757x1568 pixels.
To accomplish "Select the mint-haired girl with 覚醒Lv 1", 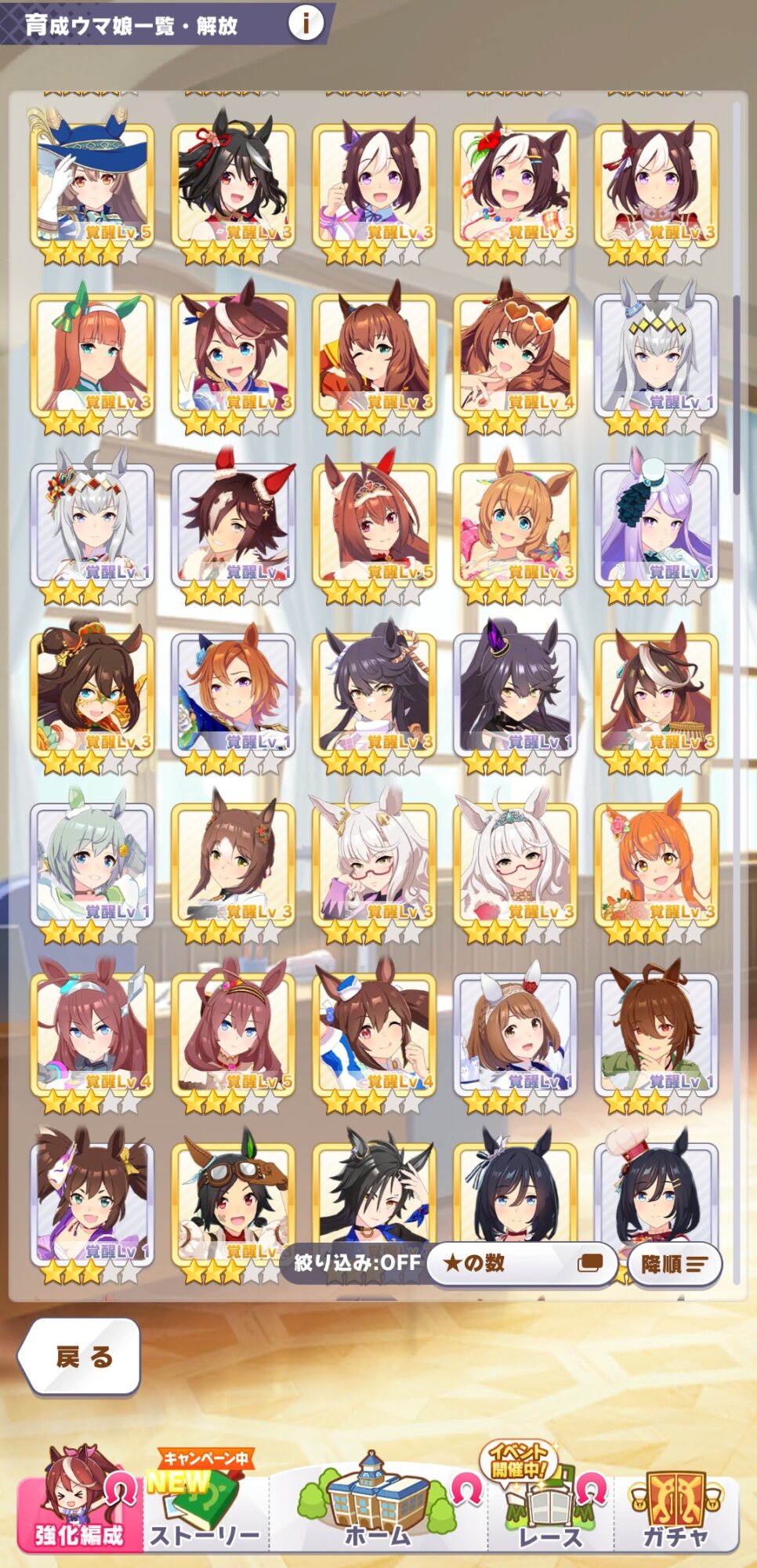I will [x=92, y=867].
